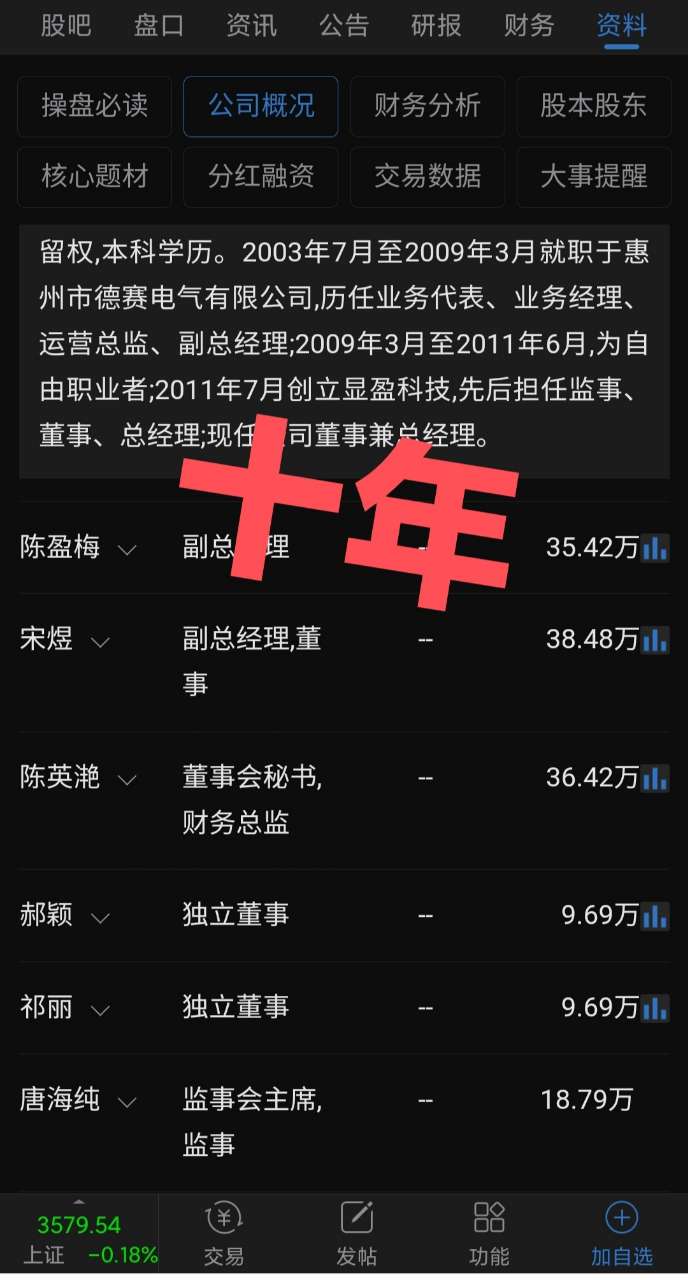Expand 陈盈梅's profile details
The width and height of the screenshot is (688, 1280).
click(127, 549)
